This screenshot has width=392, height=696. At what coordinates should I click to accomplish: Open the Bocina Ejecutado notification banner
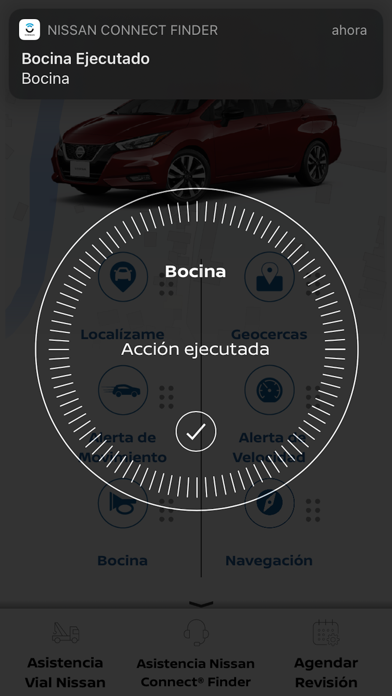tap(196, 54)
